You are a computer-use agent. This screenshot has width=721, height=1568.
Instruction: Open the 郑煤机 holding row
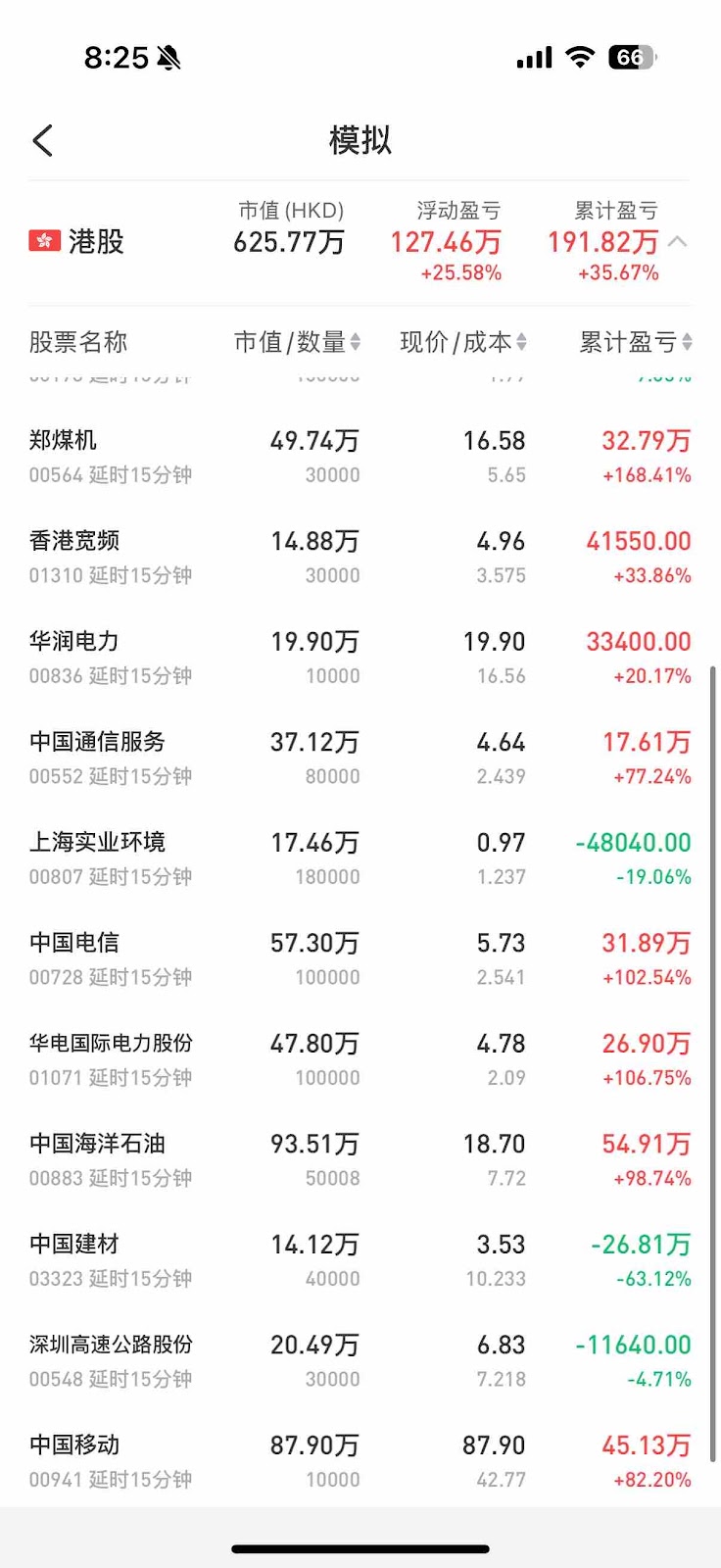pyautogui.click(x=360, y=457)
